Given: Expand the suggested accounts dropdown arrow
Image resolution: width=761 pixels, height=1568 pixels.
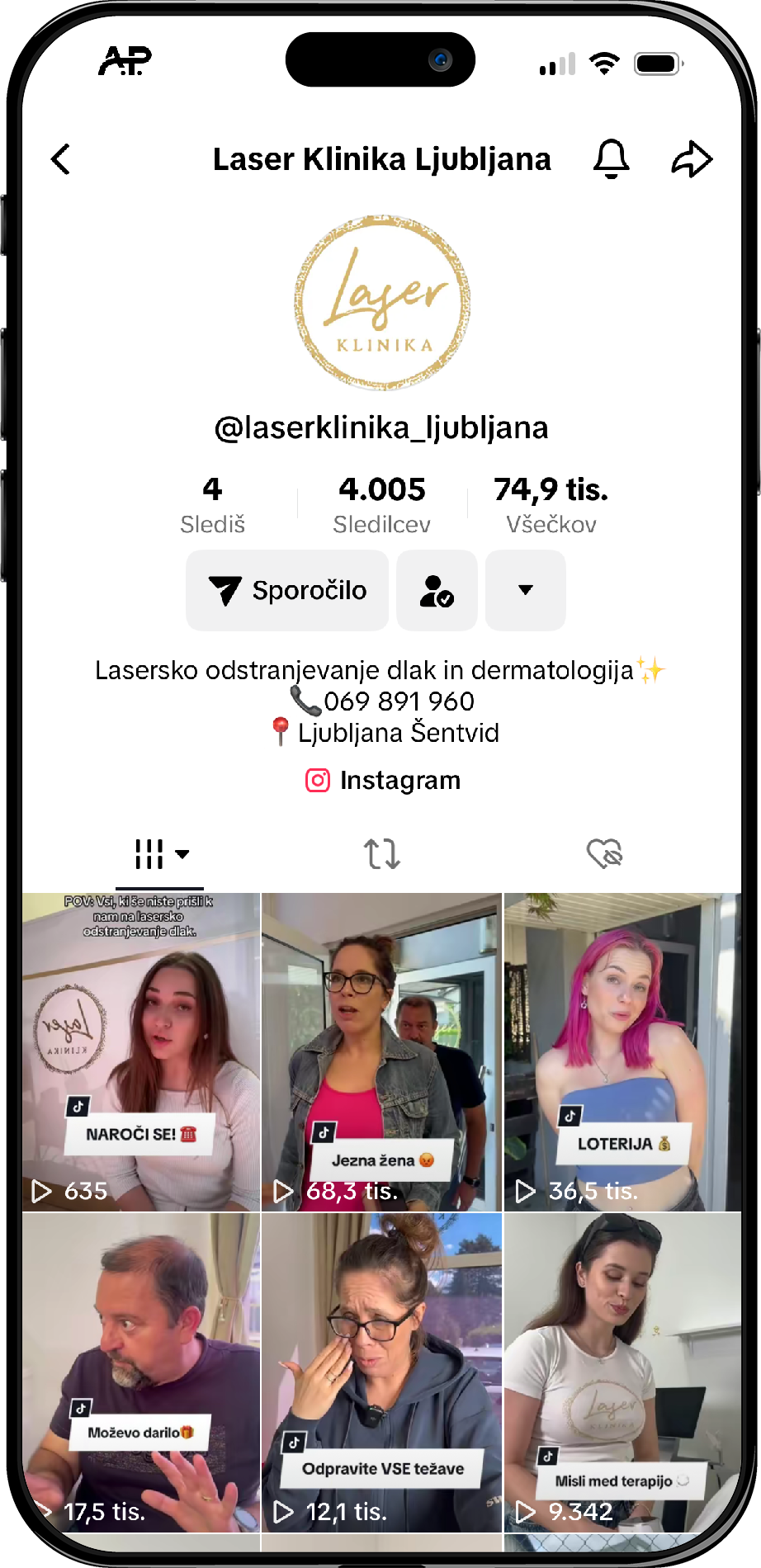Looking at the screenshot, I should pyautogui.click(x=525, y=590).
